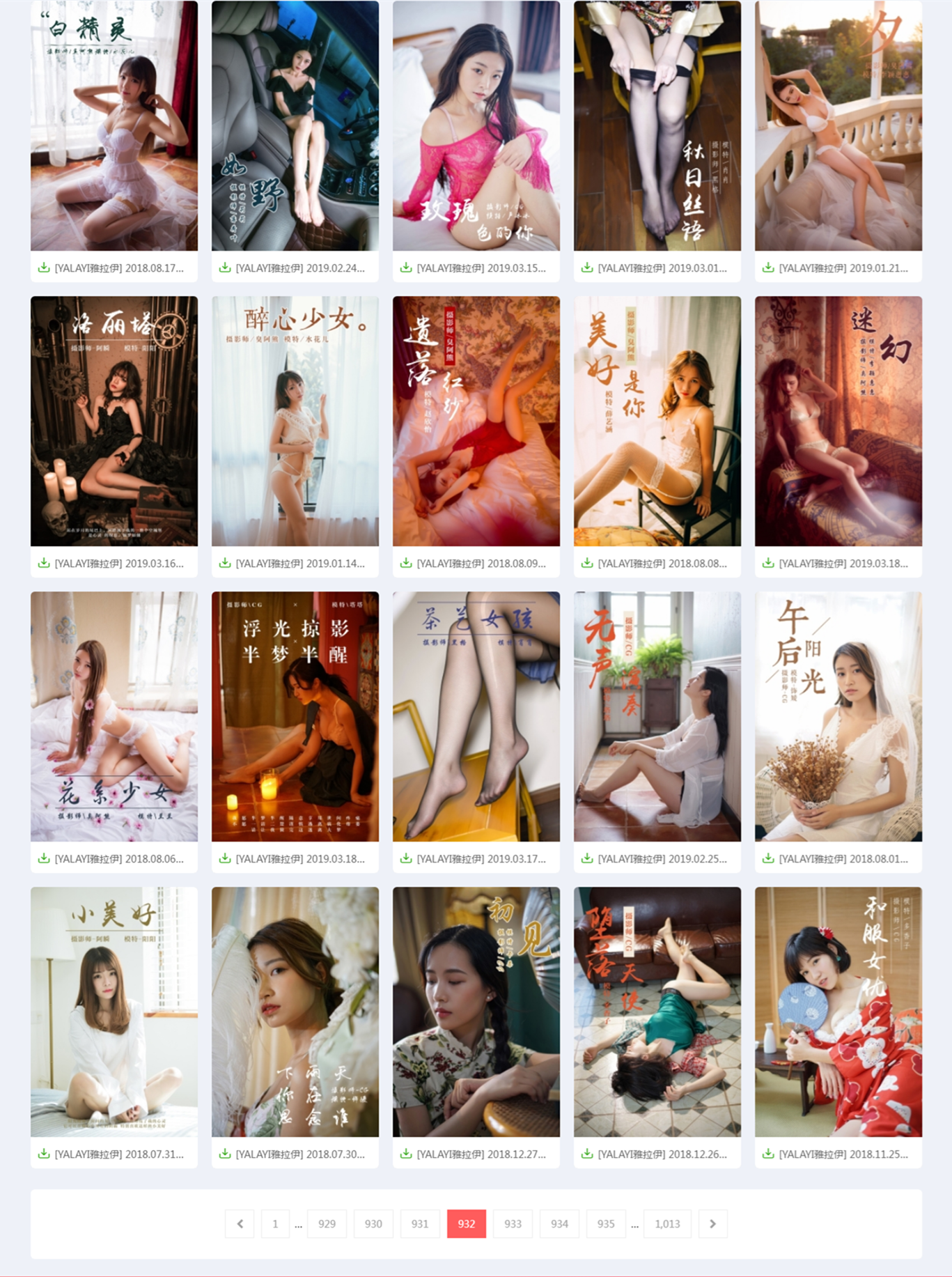Screen dimensions: 952x1277
Task: Go to page 934
Action: click(x=559, y=1223)
